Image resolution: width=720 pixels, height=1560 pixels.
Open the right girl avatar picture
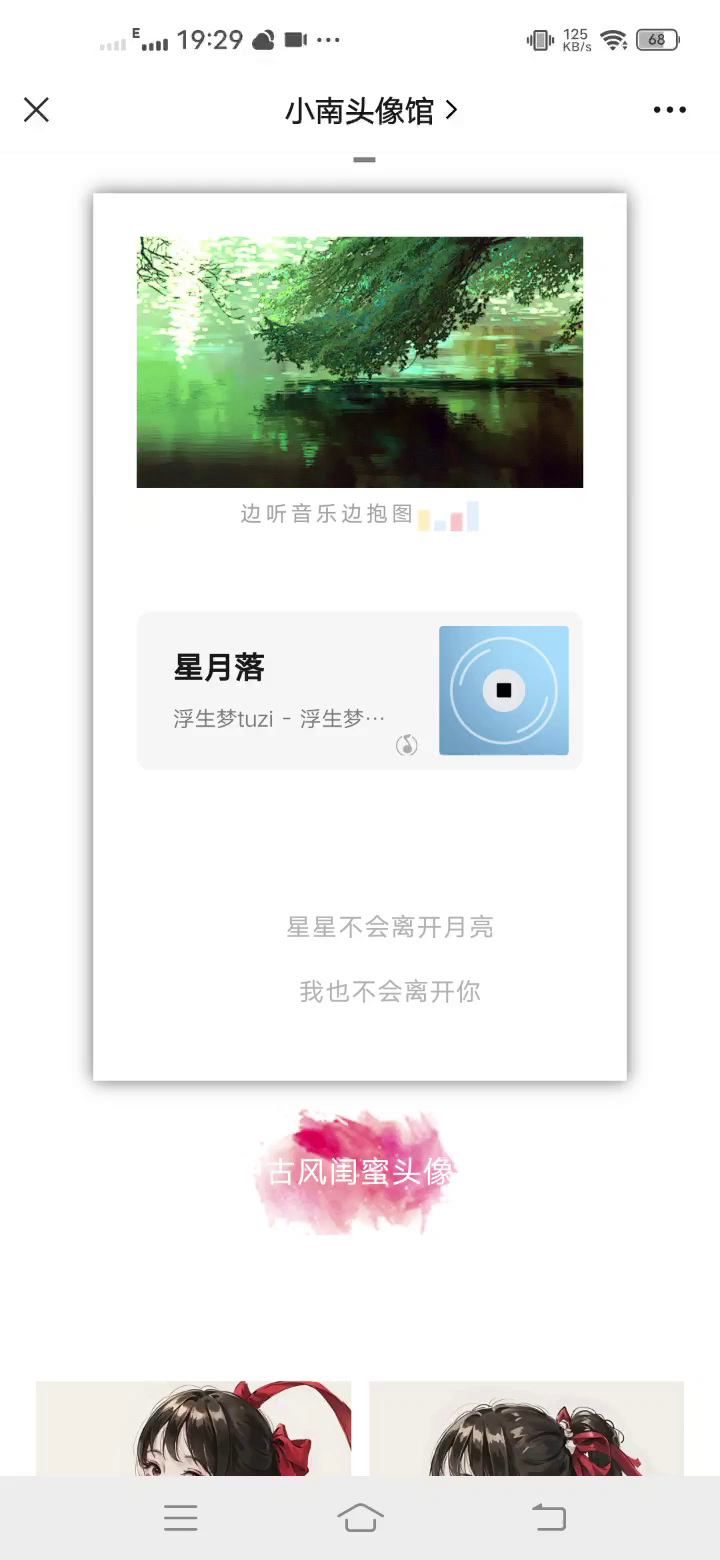tap(526, 1428)
